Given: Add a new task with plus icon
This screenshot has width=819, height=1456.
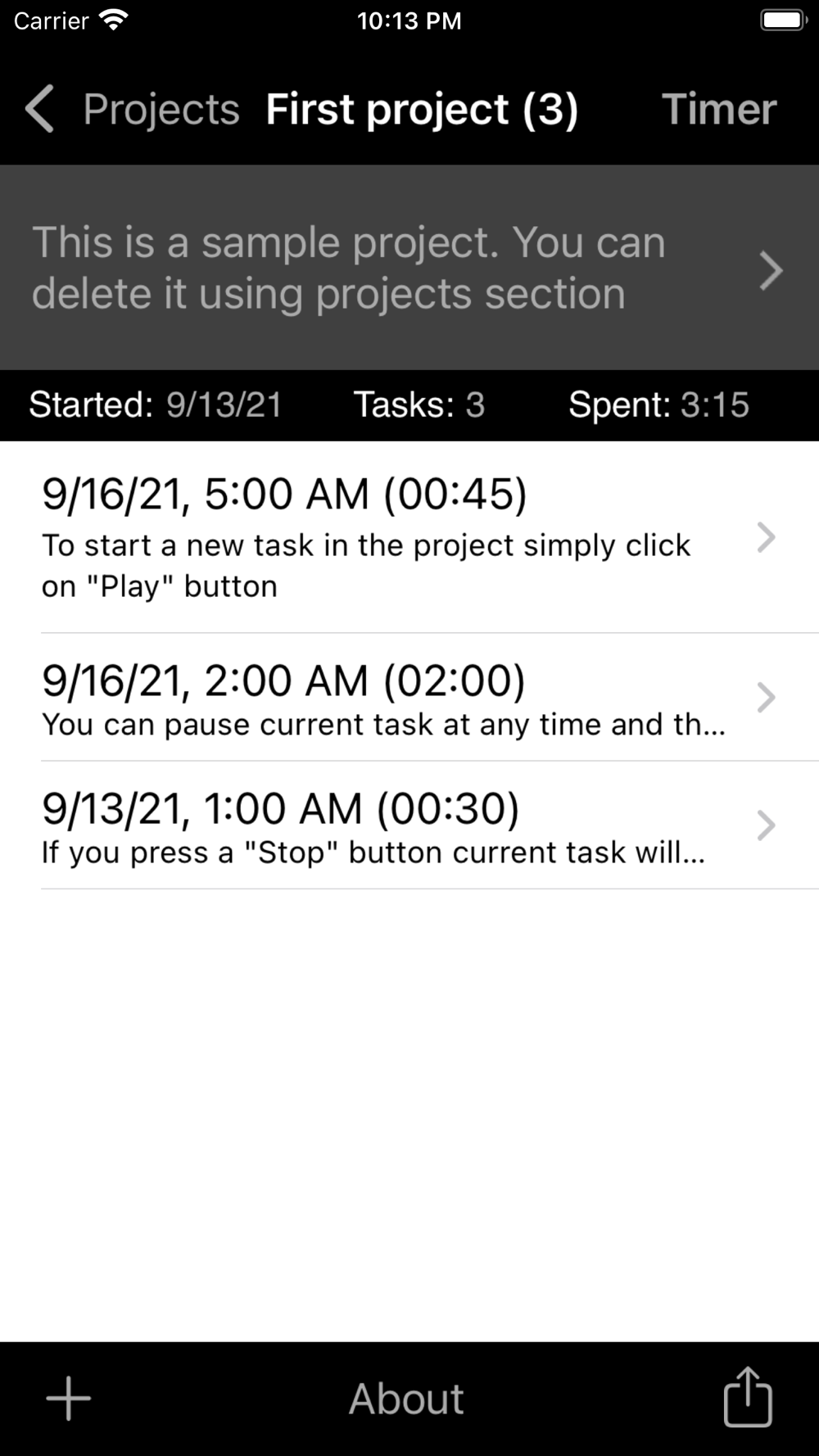Looking at the screenshot, I should 69,1398.
